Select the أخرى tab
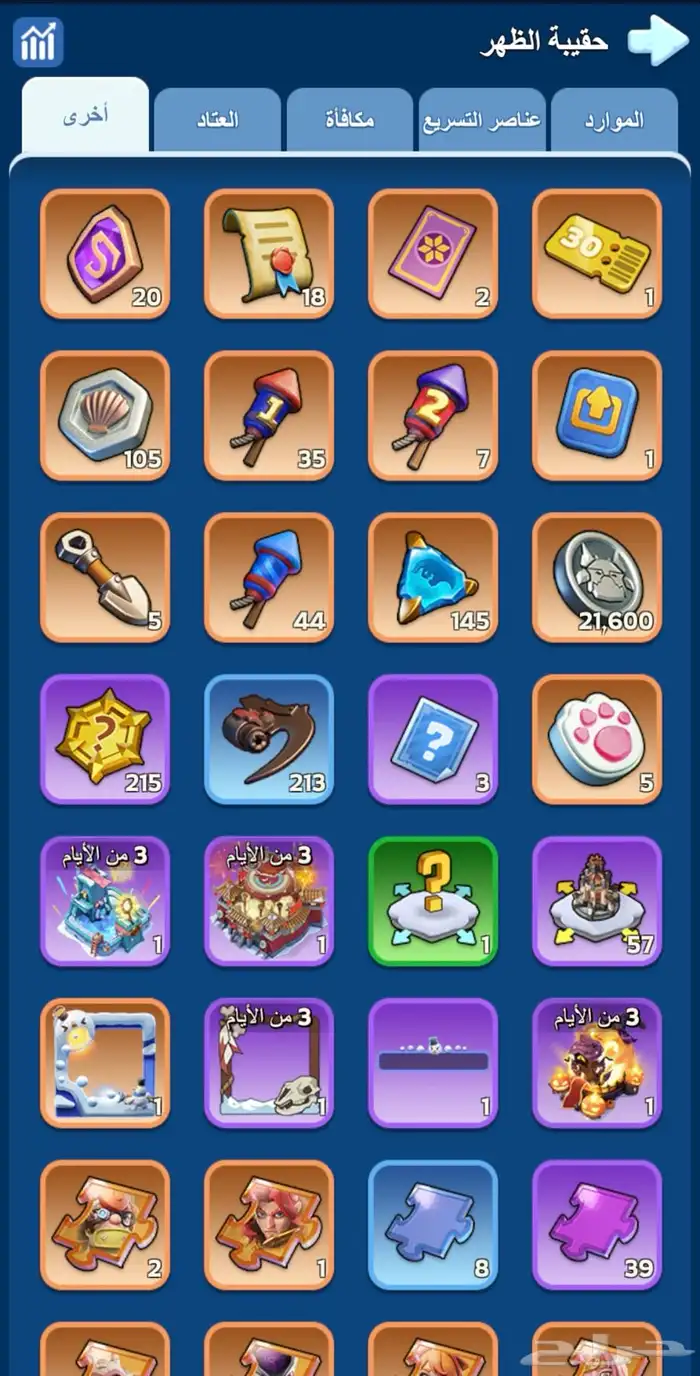 [x=86, y=116]
